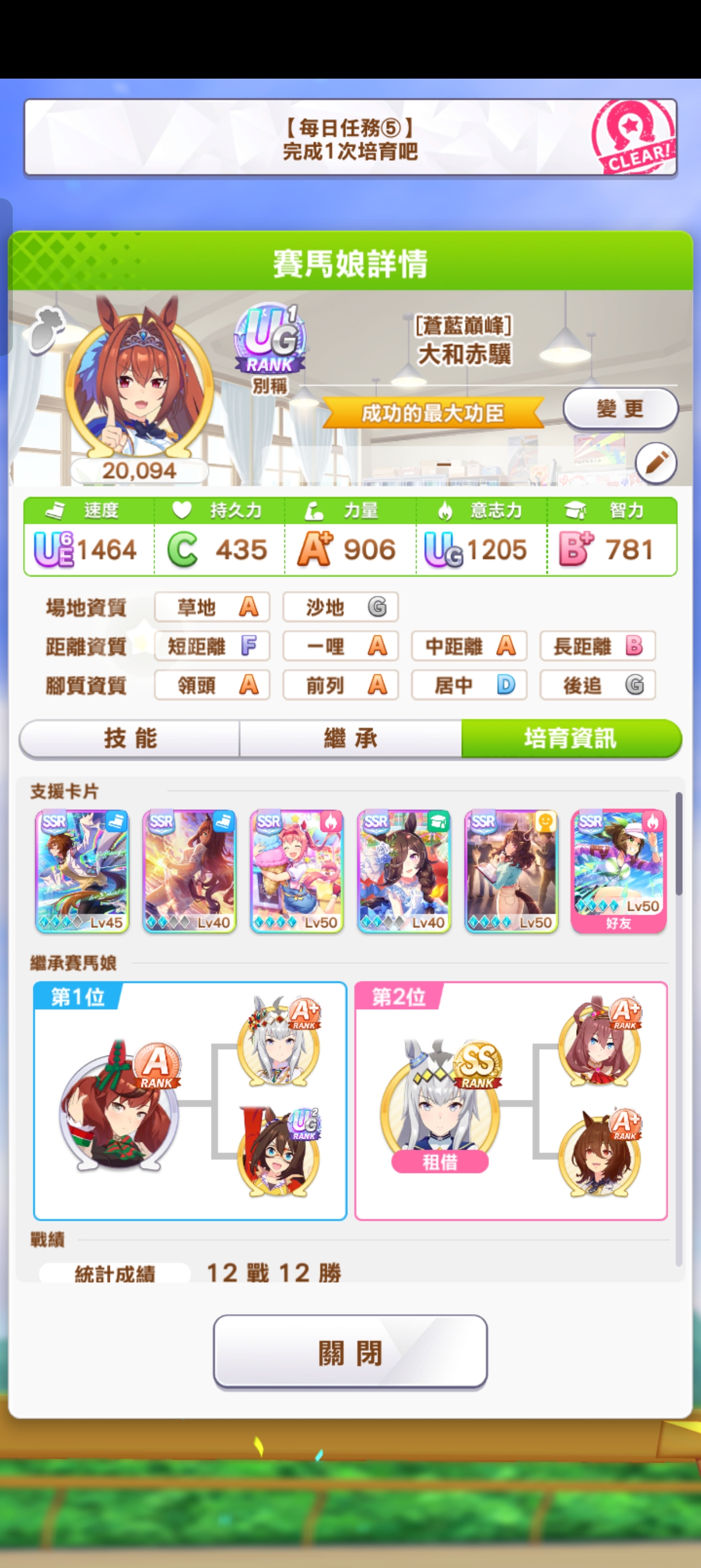Open the Lv45 SSR support card
The height and width of the screenshot is (1568, 701).
pyautogui.click(x=83, y=871)
